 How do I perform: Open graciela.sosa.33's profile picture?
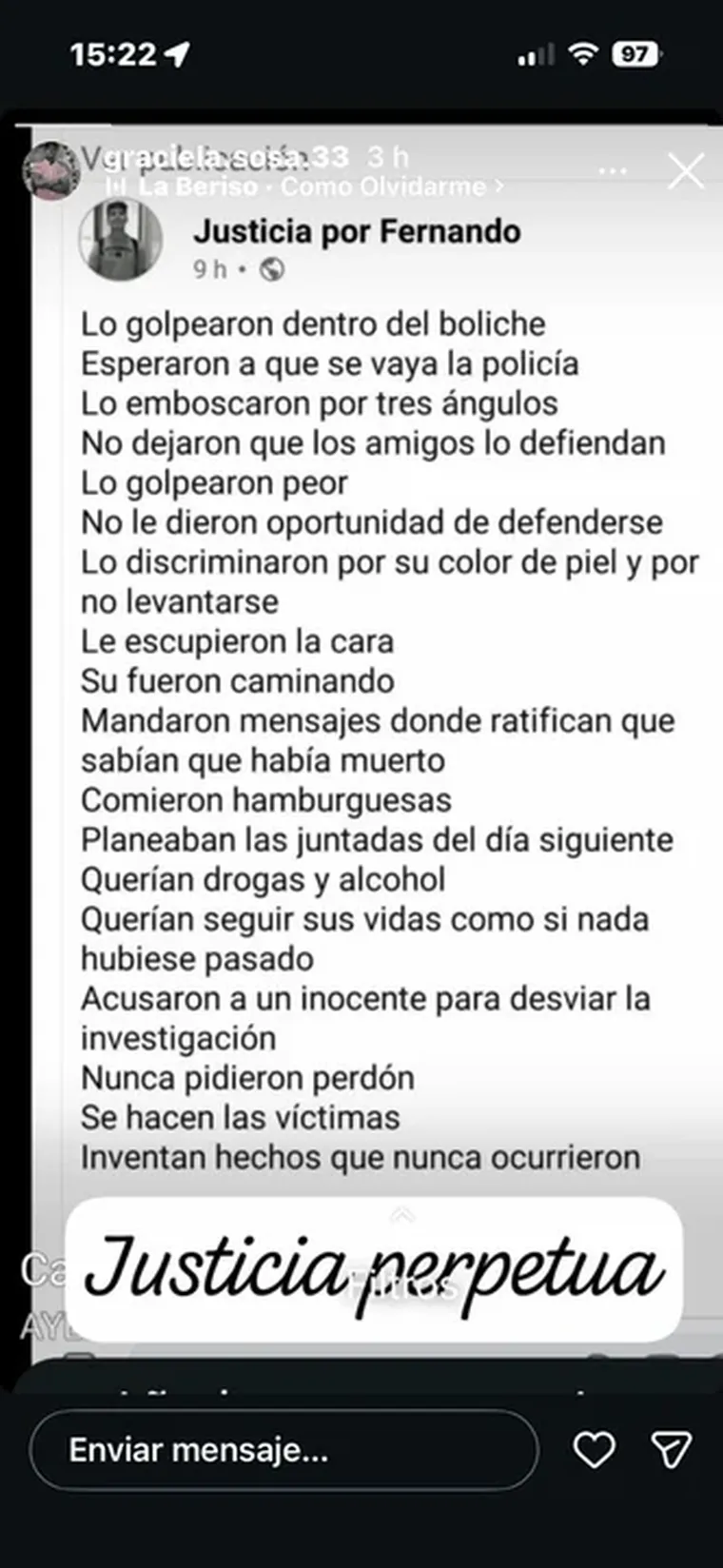point(51,171)
